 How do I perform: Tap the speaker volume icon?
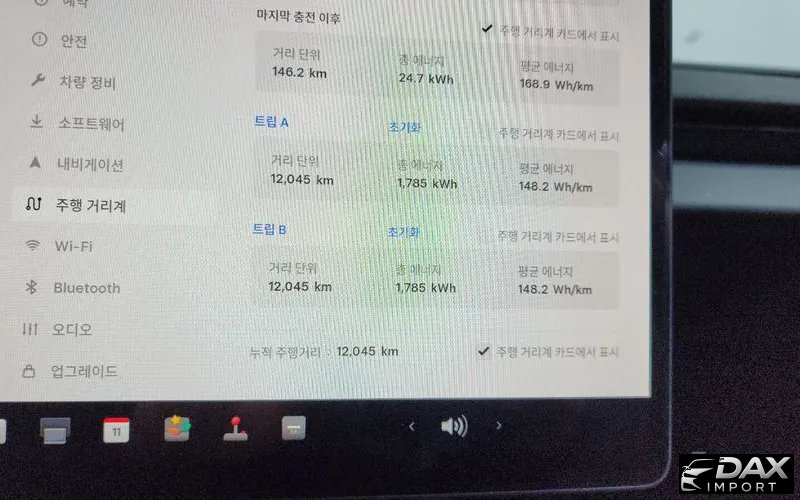[x=454, y=427]
